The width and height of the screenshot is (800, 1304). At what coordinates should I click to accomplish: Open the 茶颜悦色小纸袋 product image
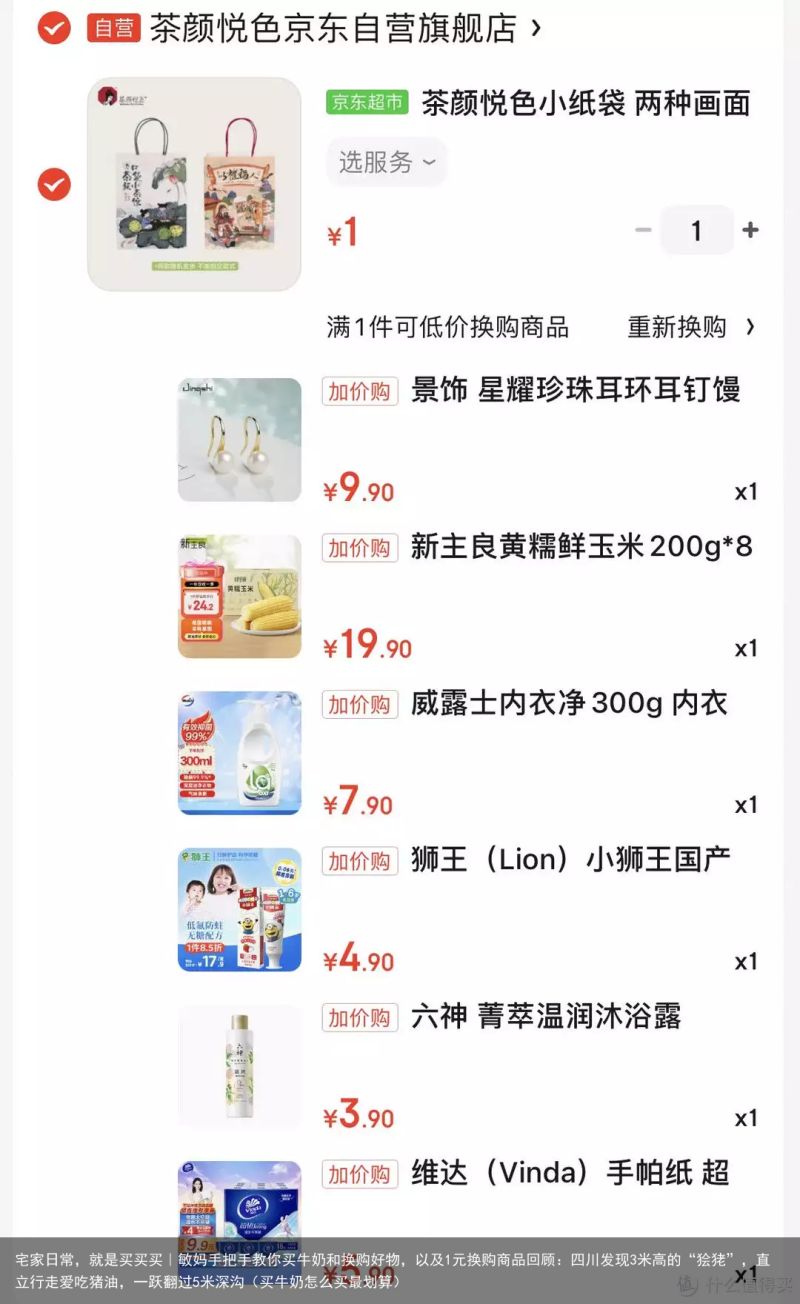[x=194, y=184]
